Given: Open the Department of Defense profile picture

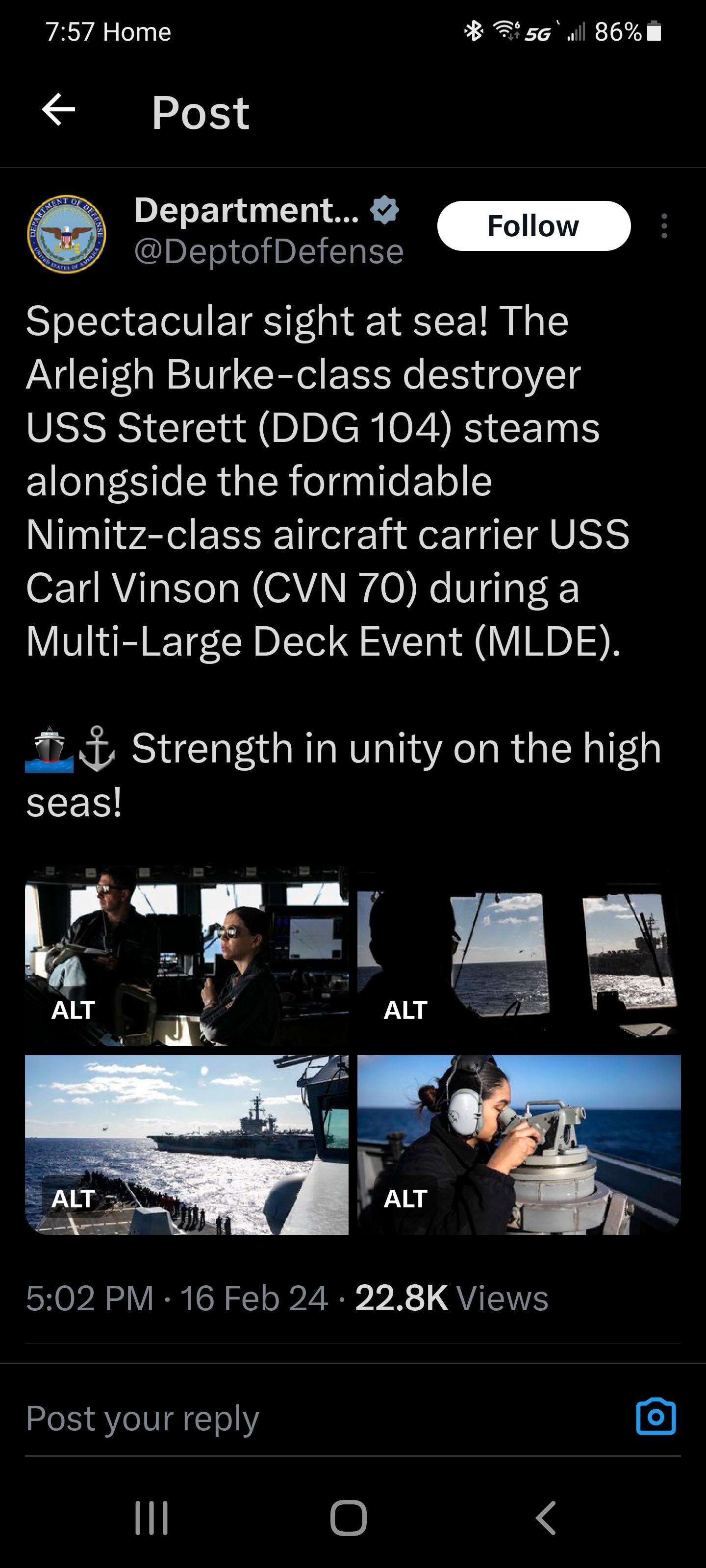Looking at the screenshot, I should pyautogui.click(x=67, y=234).
